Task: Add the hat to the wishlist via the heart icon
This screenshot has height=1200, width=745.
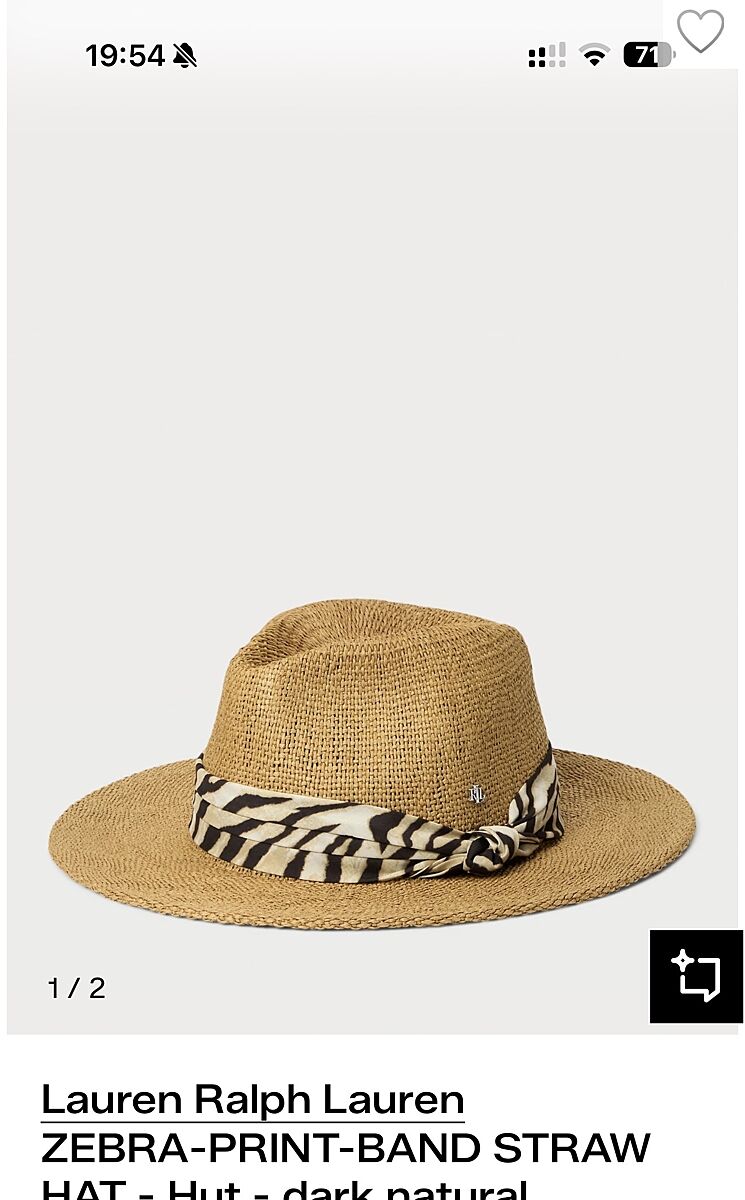Action: (700, 31)
